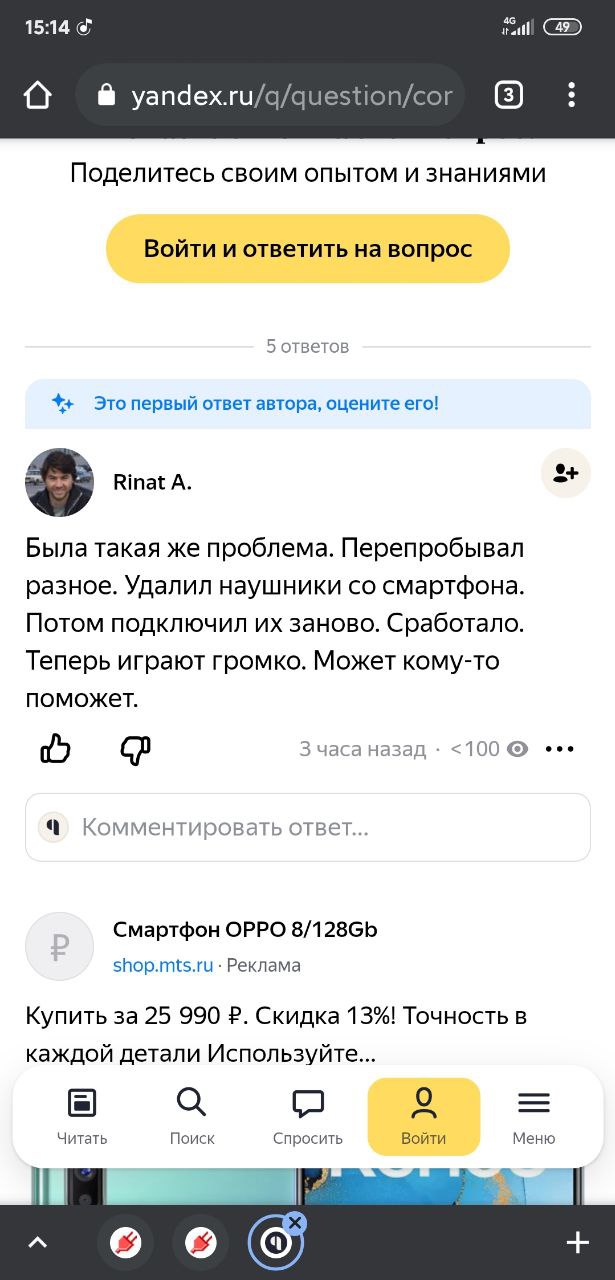Open the browser overflow menu

click(x=571, y=96)
